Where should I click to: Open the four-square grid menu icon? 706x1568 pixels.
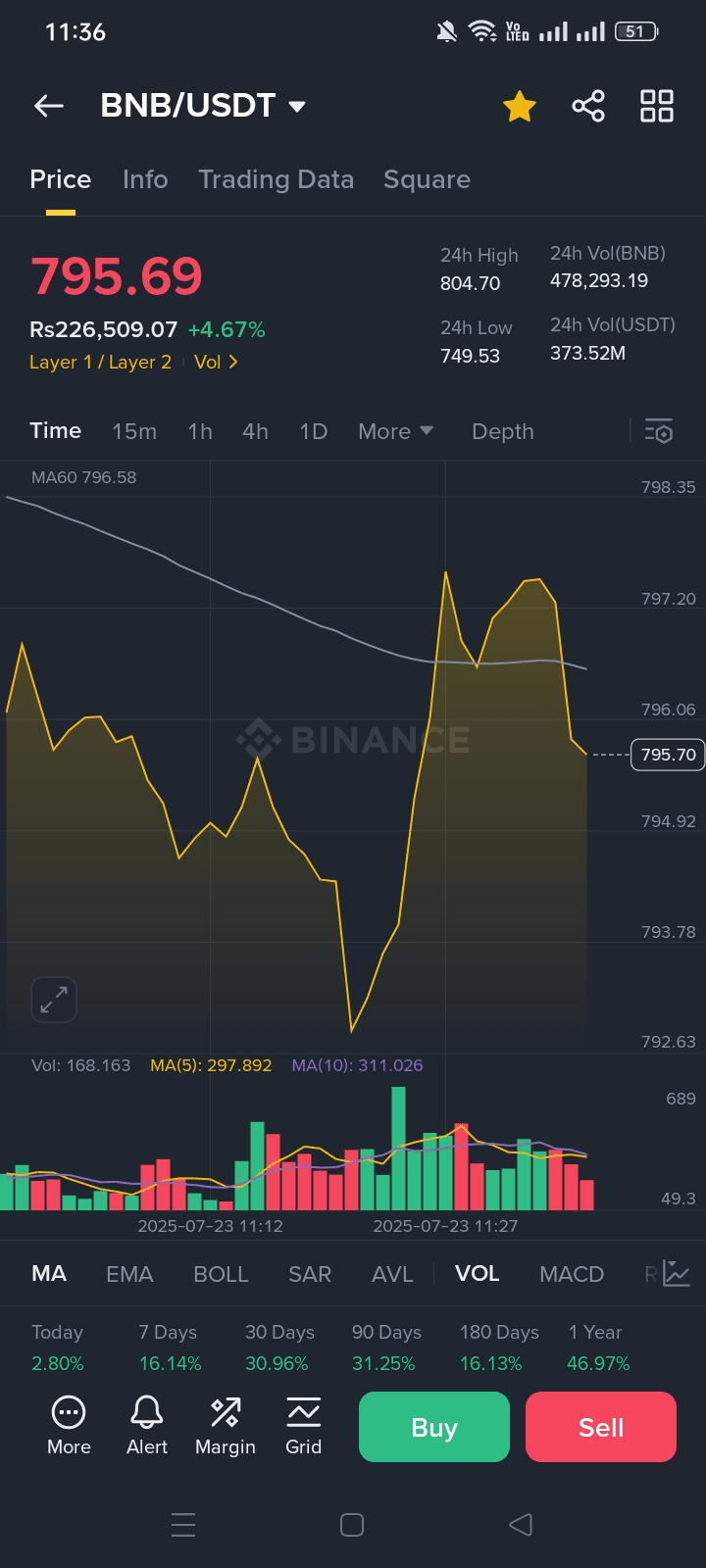[x=656, y=106]
